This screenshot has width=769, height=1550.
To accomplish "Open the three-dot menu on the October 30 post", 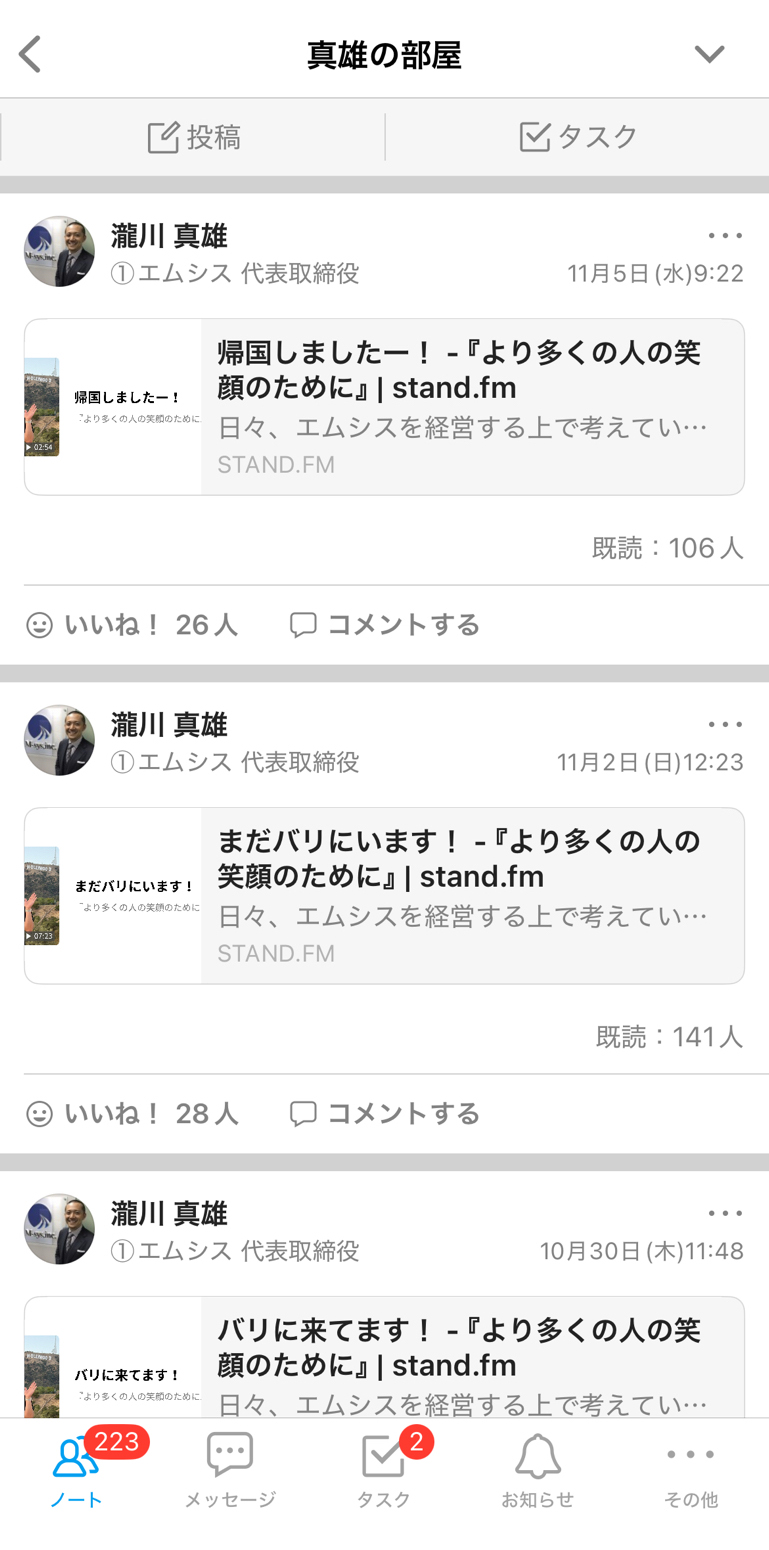I will click(723, 1213).
